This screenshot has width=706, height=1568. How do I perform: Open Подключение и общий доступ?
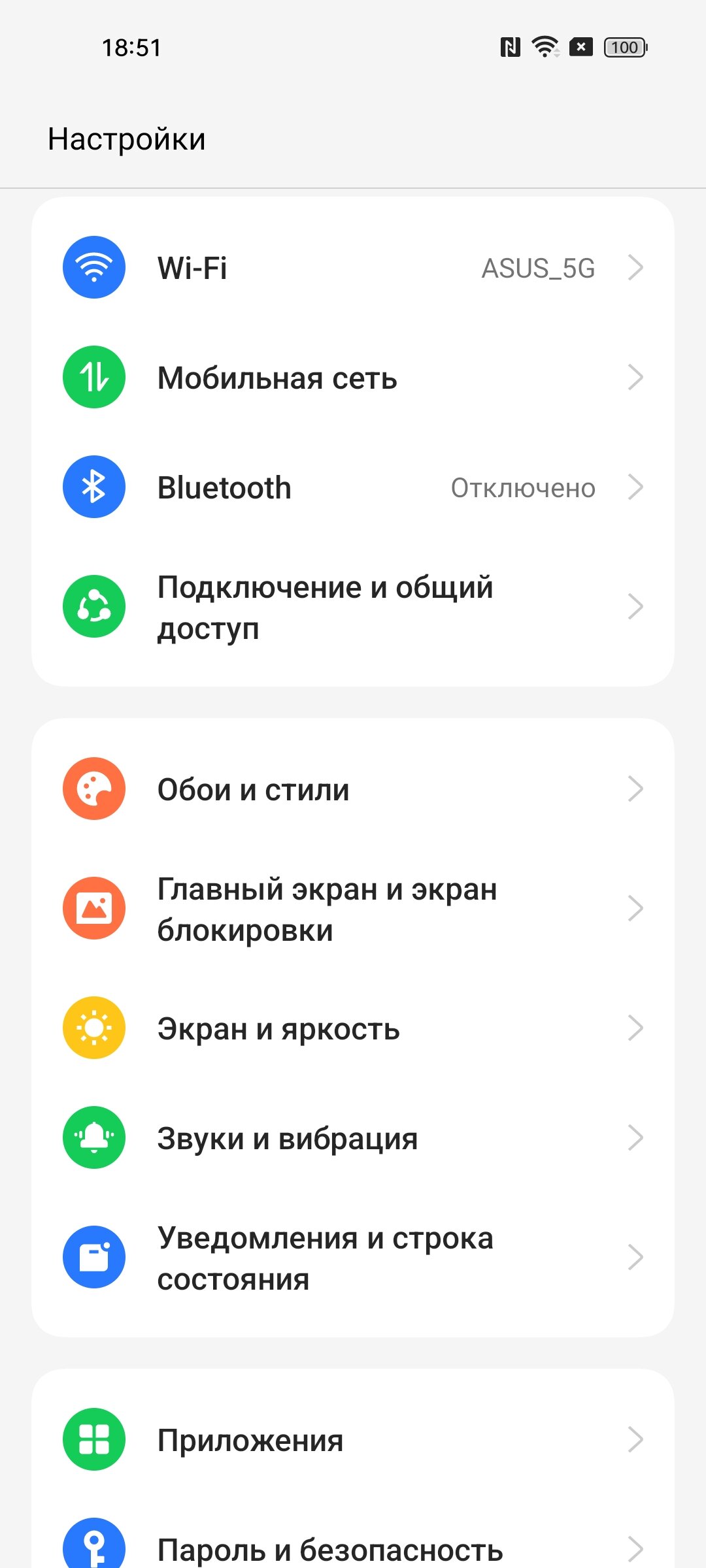353,607
